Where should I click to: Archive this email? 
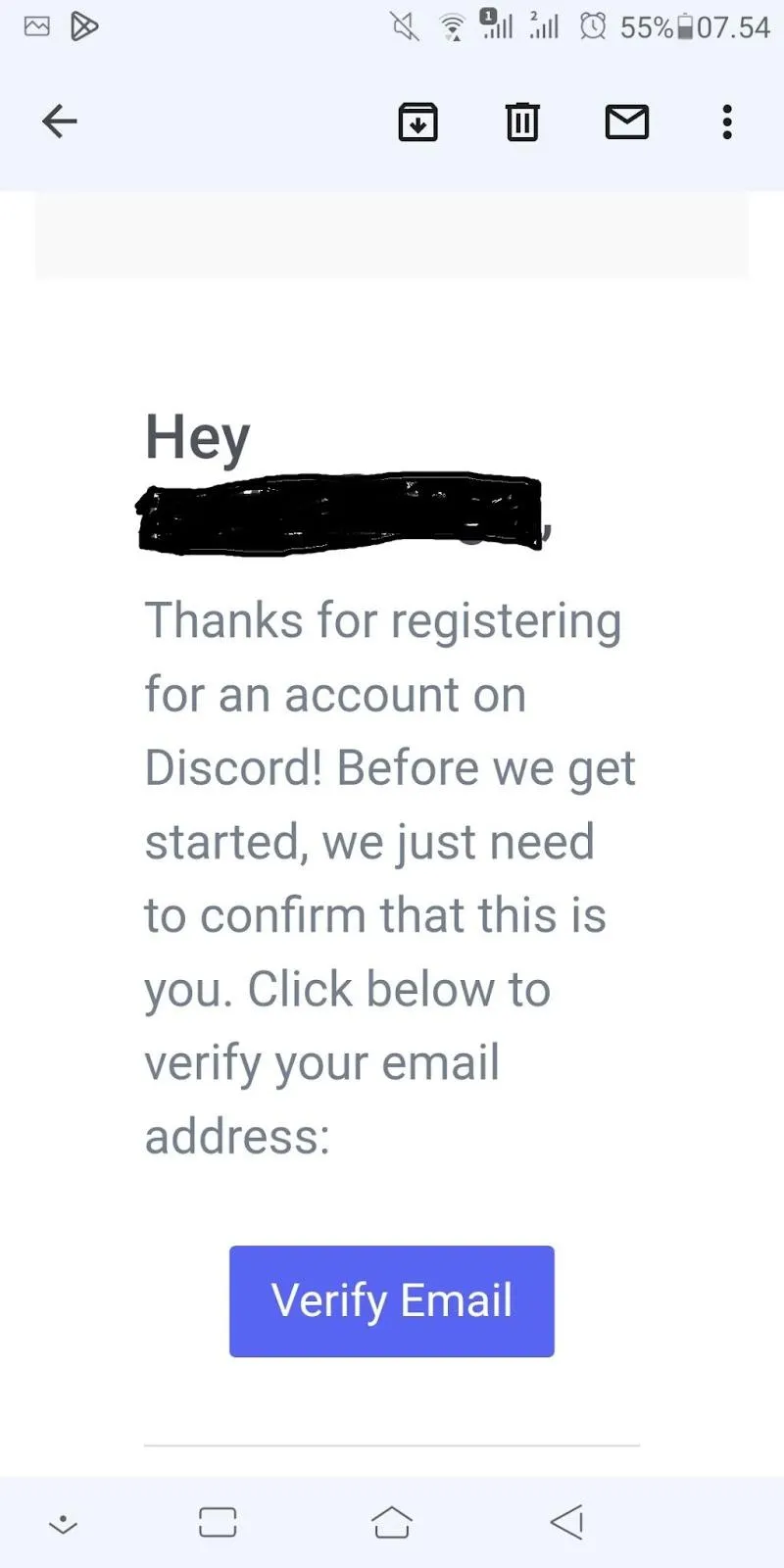click(418, 122)
